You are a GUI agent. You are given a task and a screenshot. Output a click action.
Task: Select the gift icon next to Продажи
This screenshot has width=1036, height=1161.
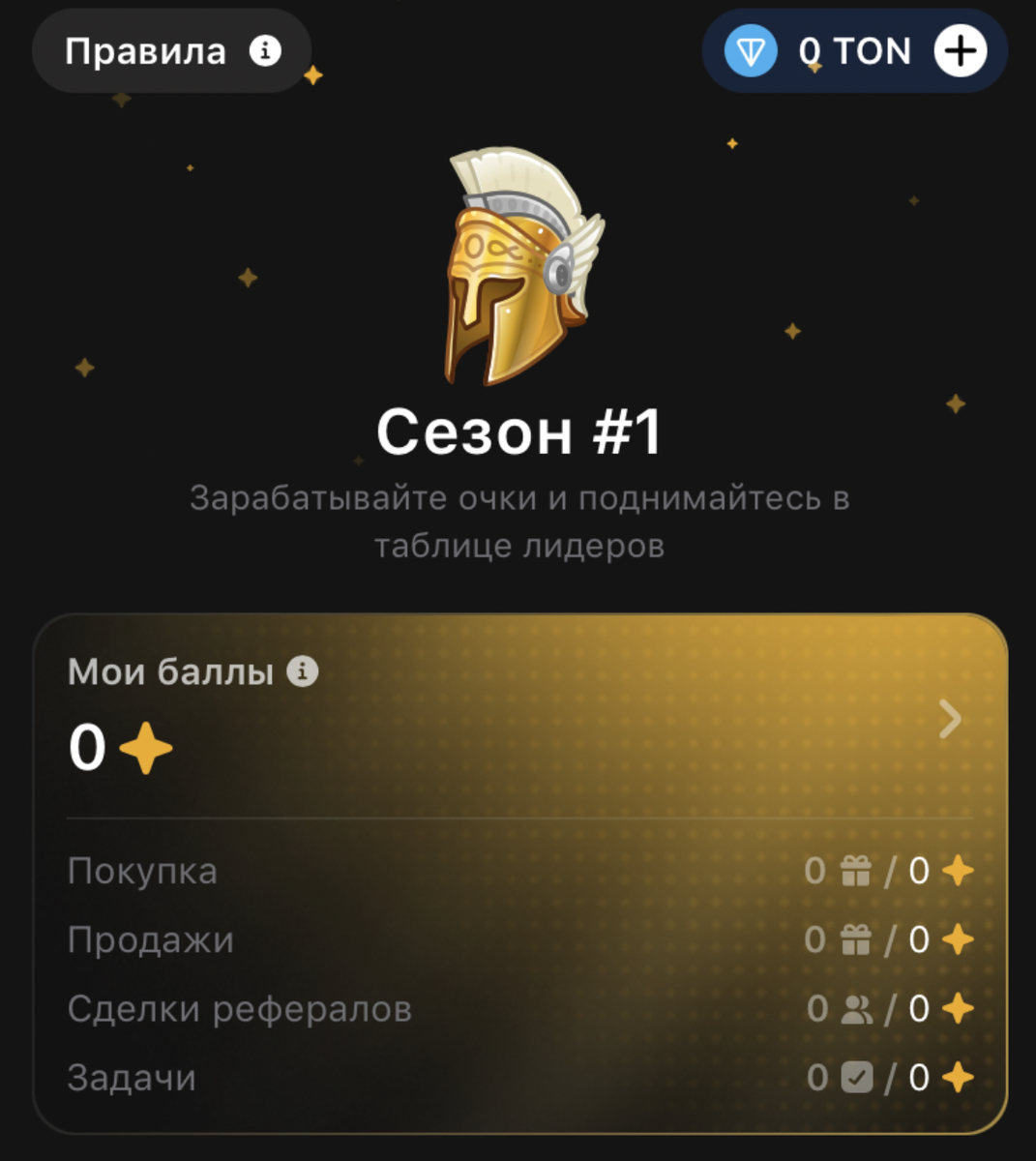853,939
